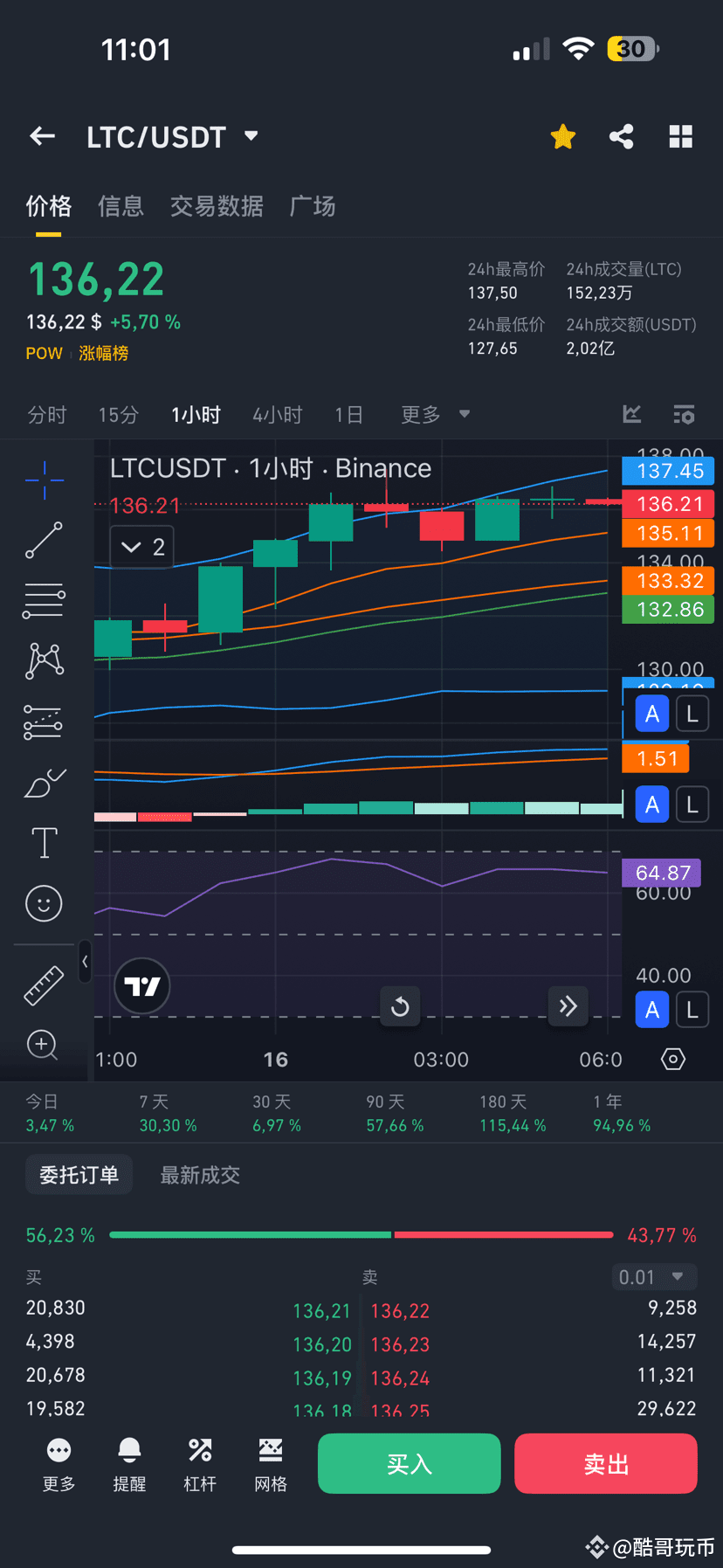Open the text annotation tool

coord(44,842)
